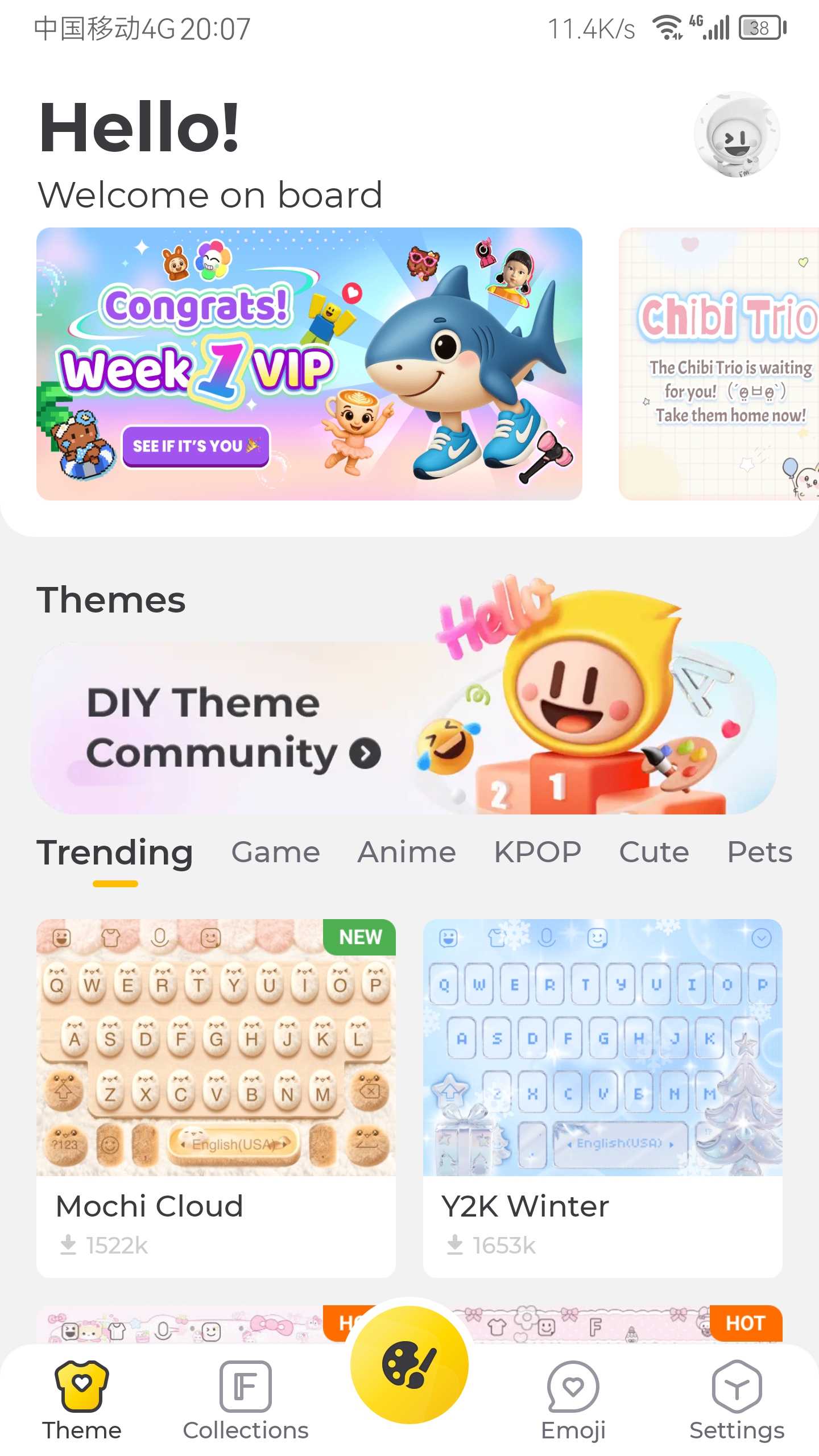819x1456 pixels.
Task: Show Cute themes
Action: click(x=654, y=853)
